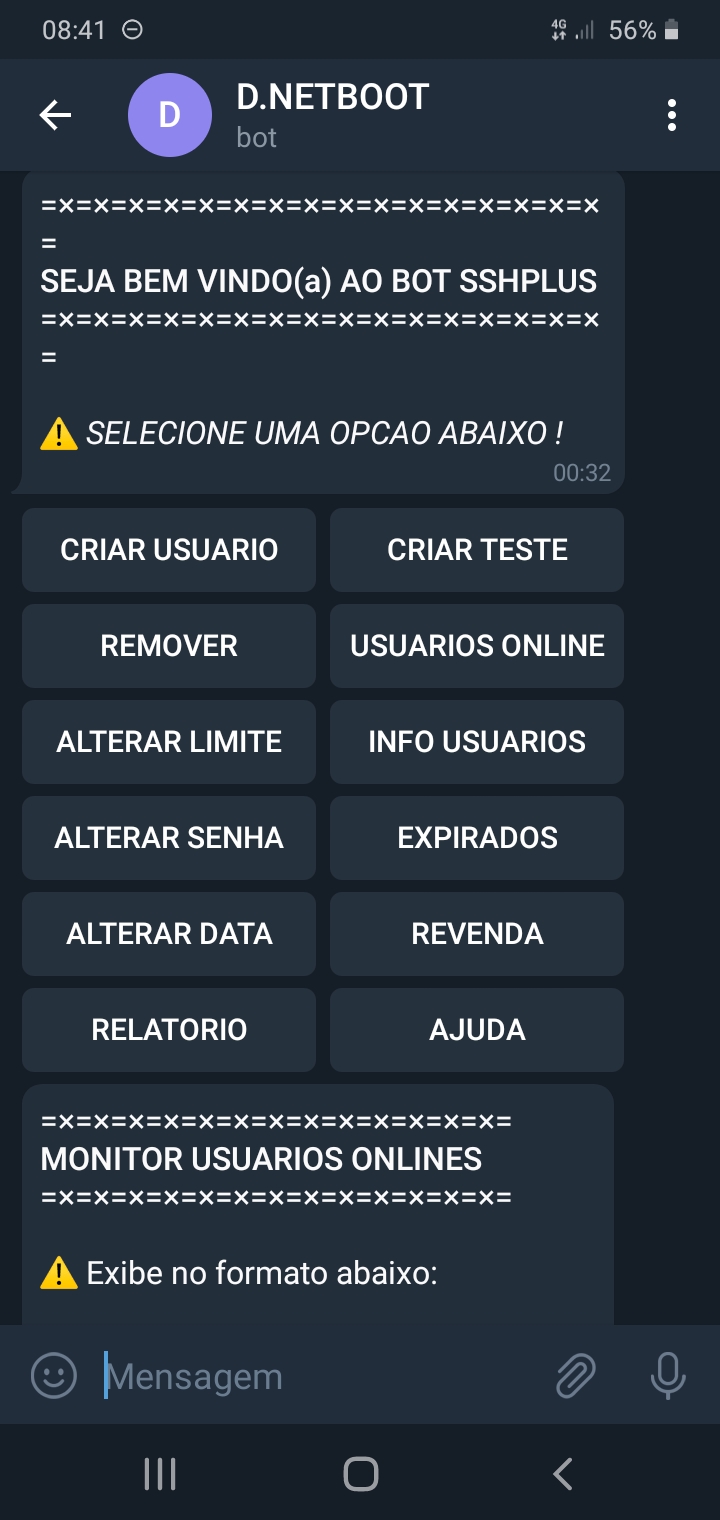This screenshot has width=720, height=1520.
Task: Select ALTERAR LIMITE
Action: pyautogui.click(x=169, y=742)
